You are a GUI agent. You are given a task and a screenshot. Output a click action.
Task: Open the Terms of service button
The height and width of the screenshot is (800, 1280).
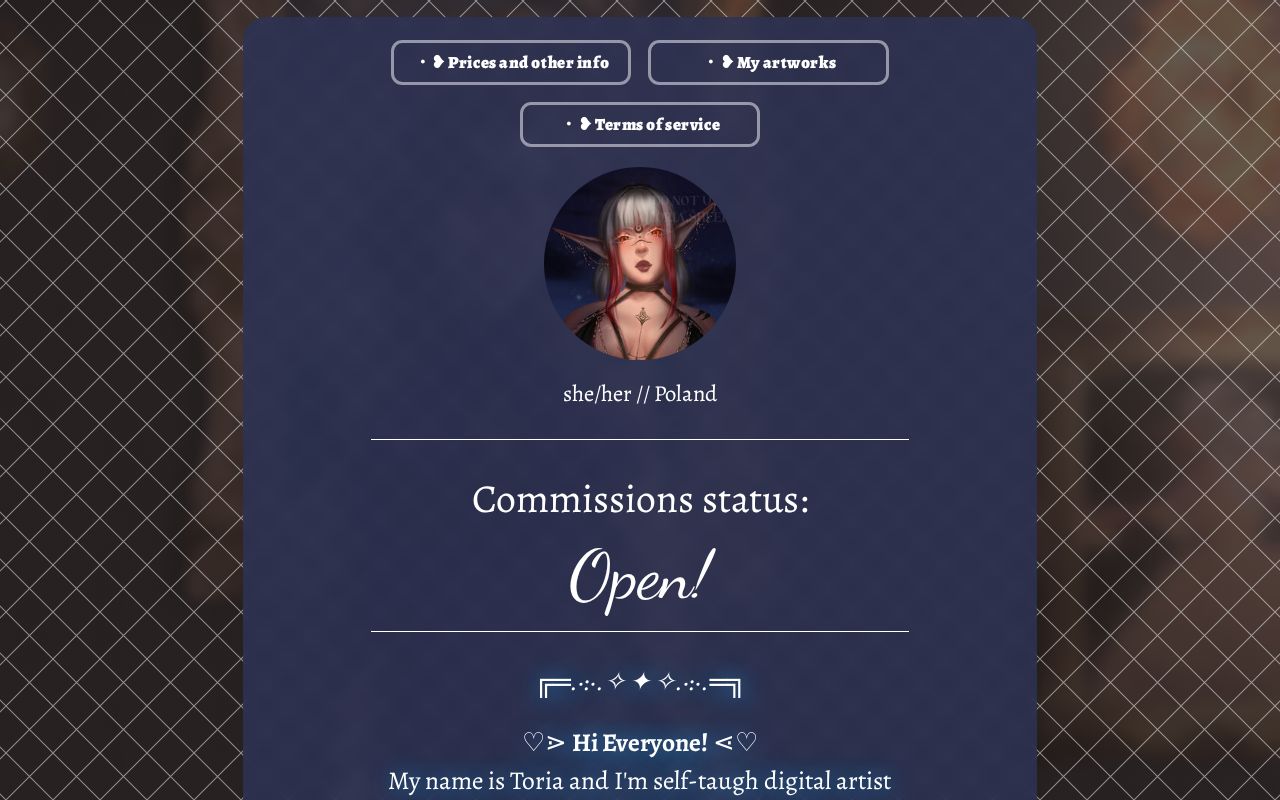coord(640,125)
